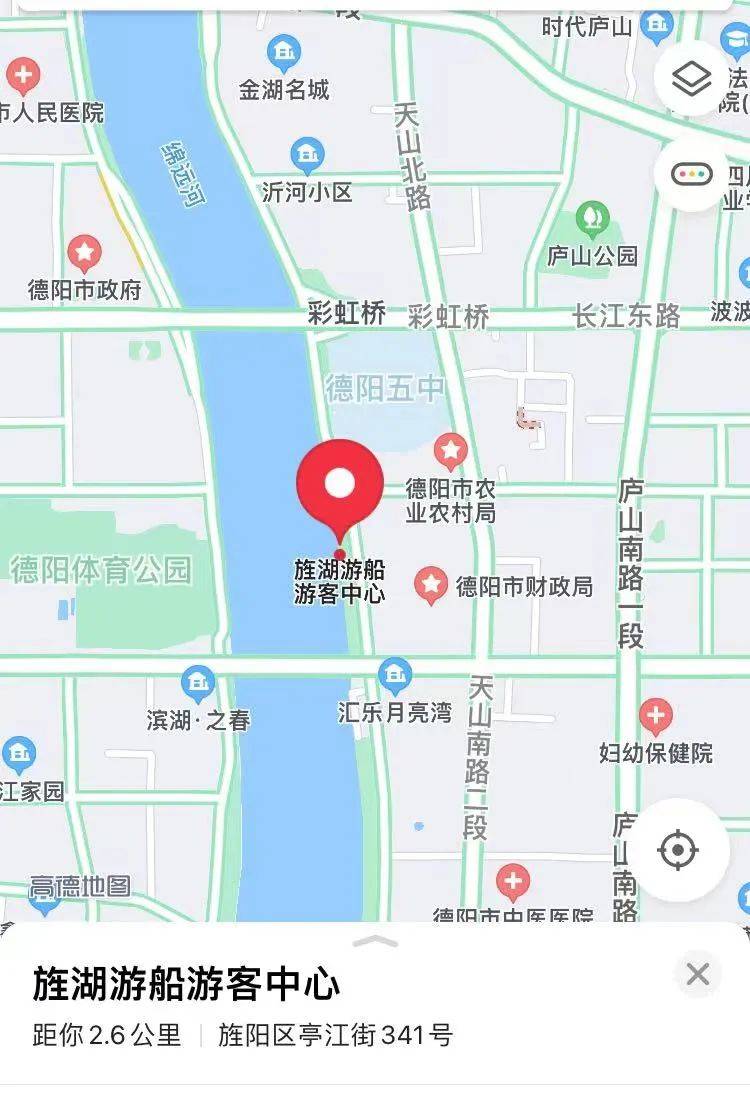Tap the 德阳市政府 map marker

pos(84,254)
